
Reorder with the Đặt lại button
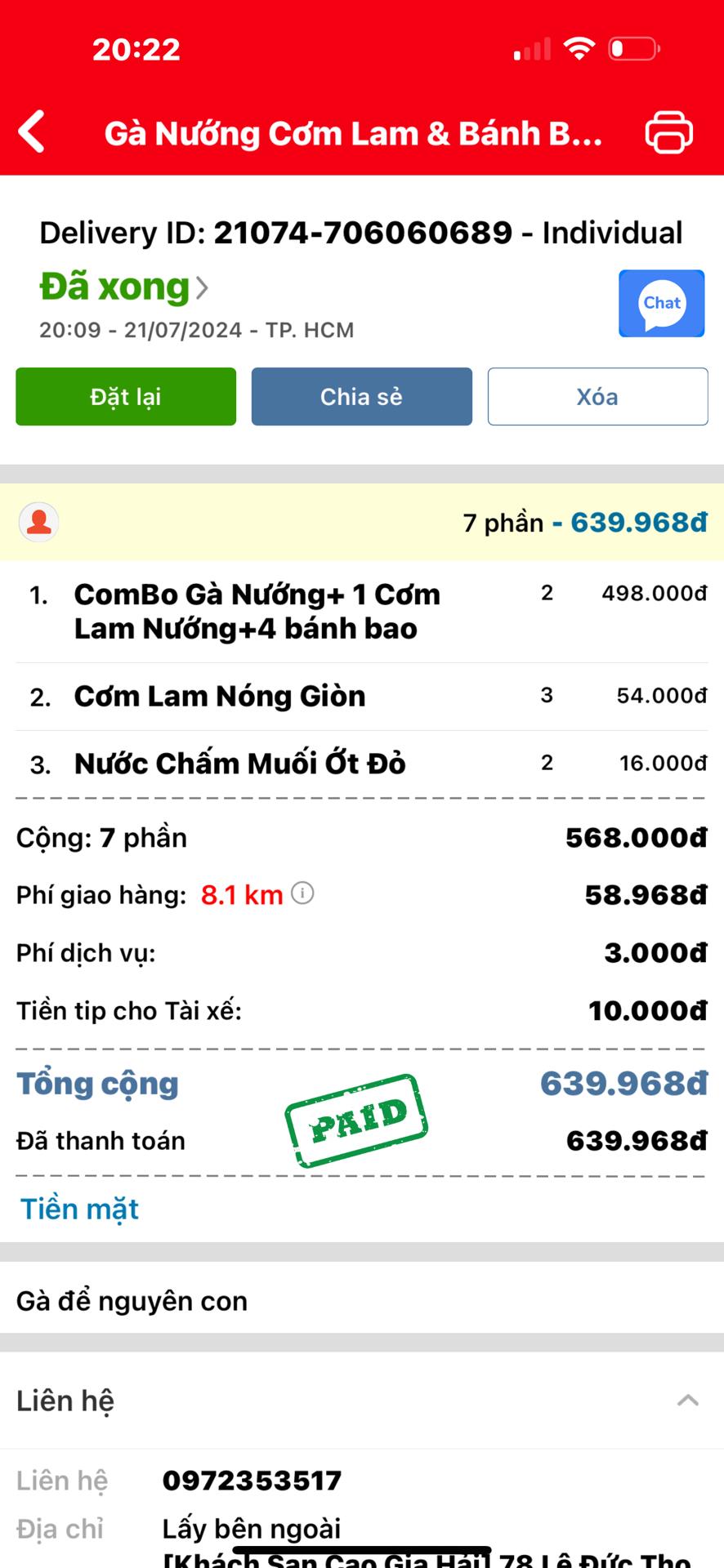(x=126, y=397)
